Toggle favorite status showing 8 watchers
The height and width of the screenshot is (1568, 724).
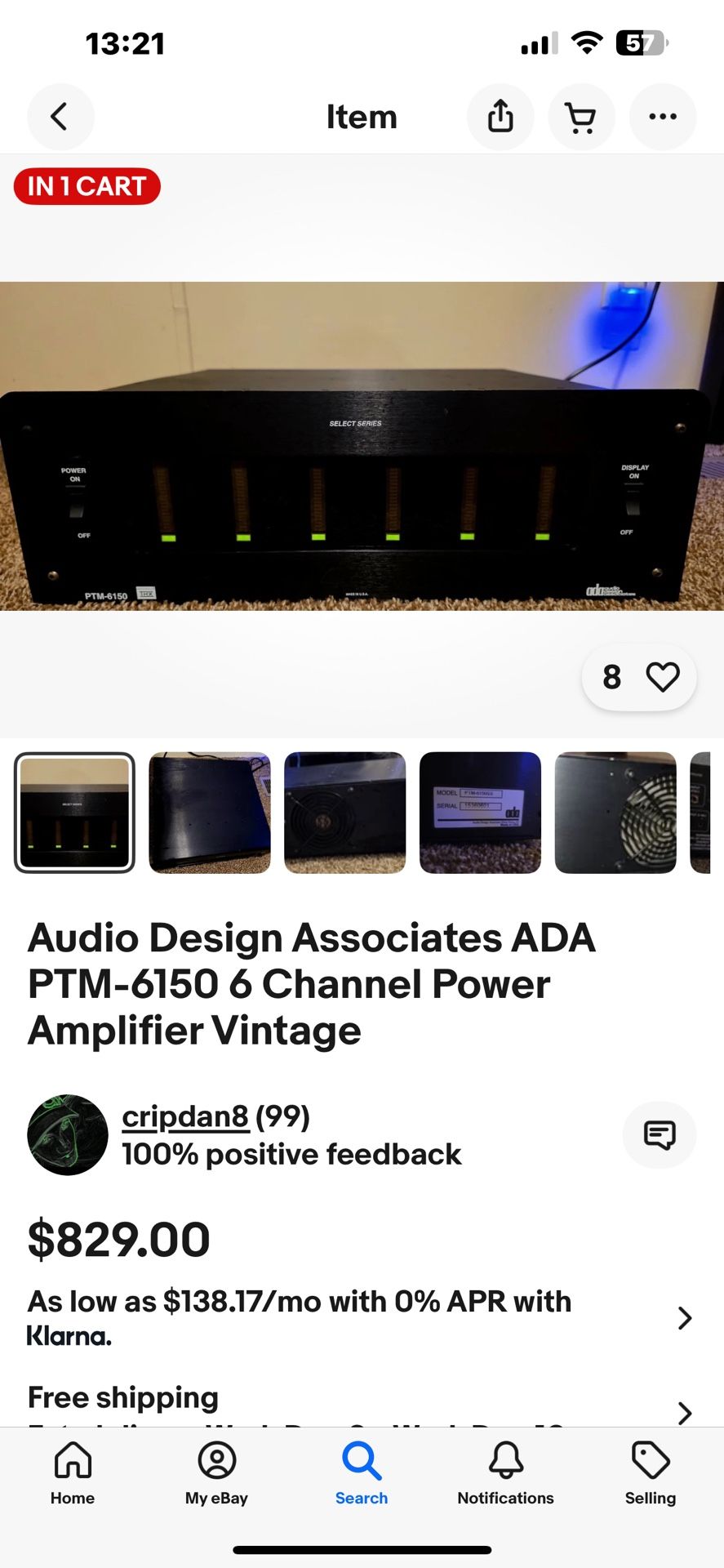pyautogui.click(x=639, y=676)
